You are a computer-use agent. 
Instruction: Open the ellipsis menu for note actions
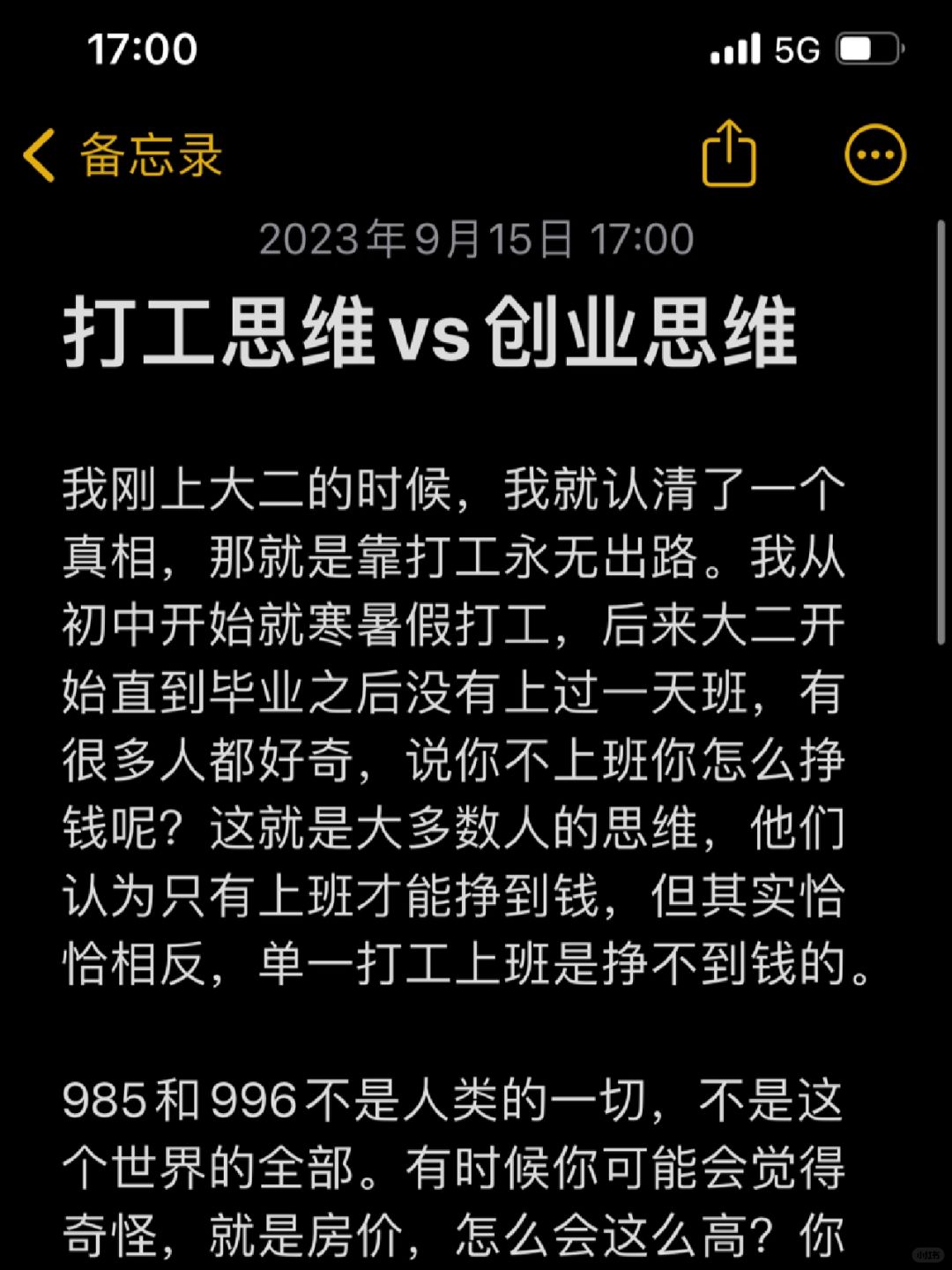[x=877, y=153]
